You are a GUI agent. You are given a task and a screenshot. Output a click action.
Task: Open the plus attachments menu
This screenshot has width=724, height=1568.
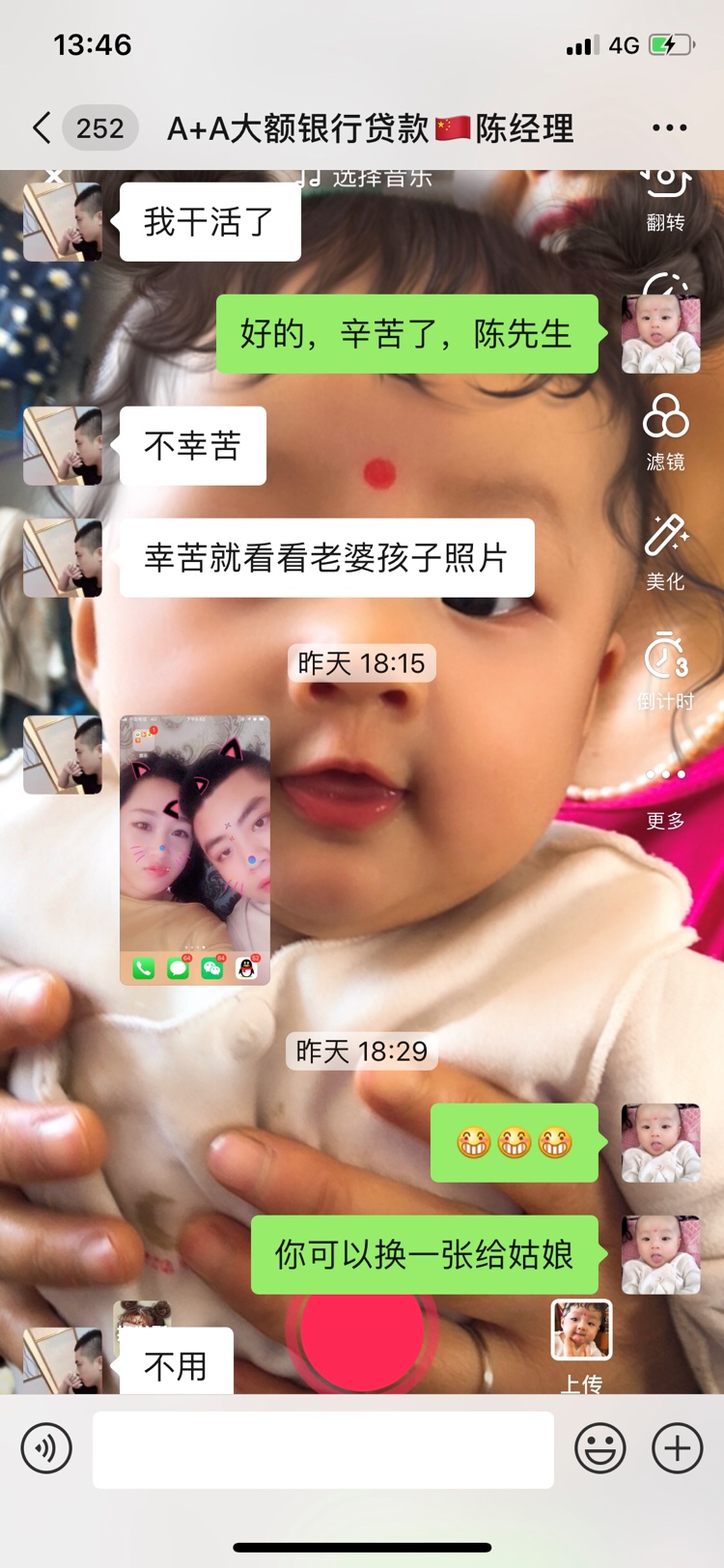click(677, 1448)
